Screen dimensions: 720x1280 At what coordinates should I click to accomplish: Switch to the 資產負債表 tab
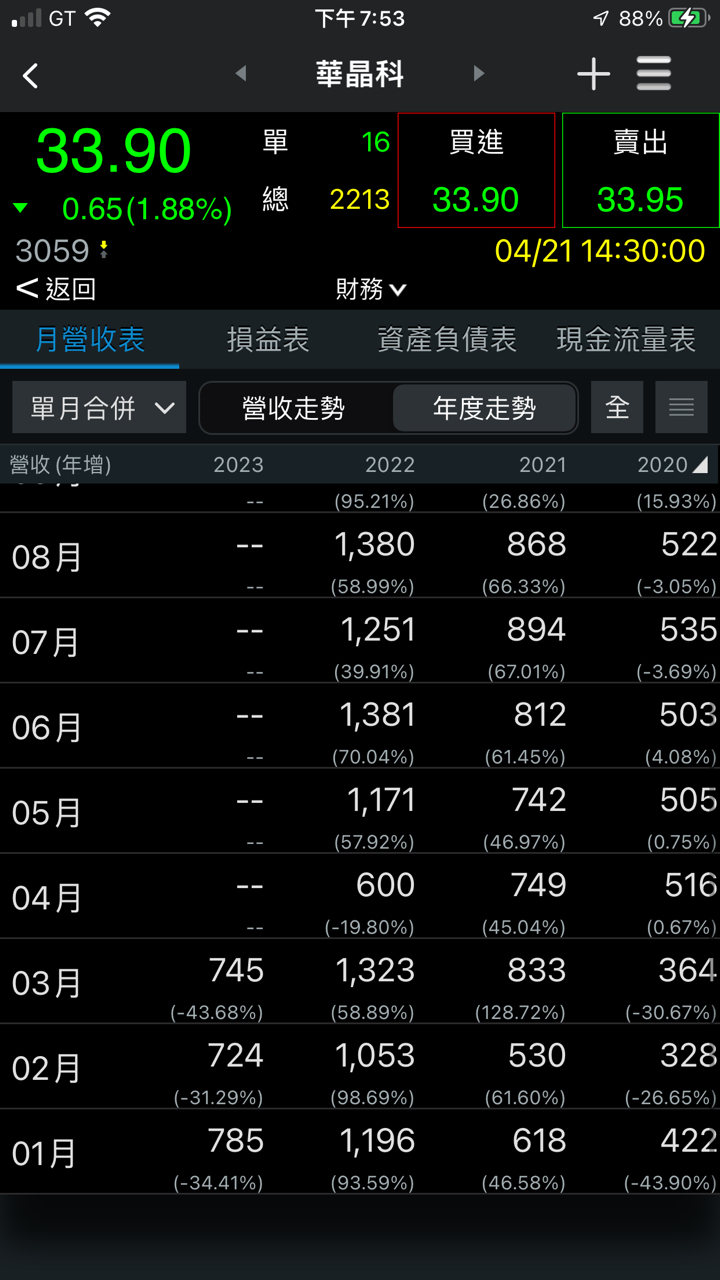click(447, 340)
